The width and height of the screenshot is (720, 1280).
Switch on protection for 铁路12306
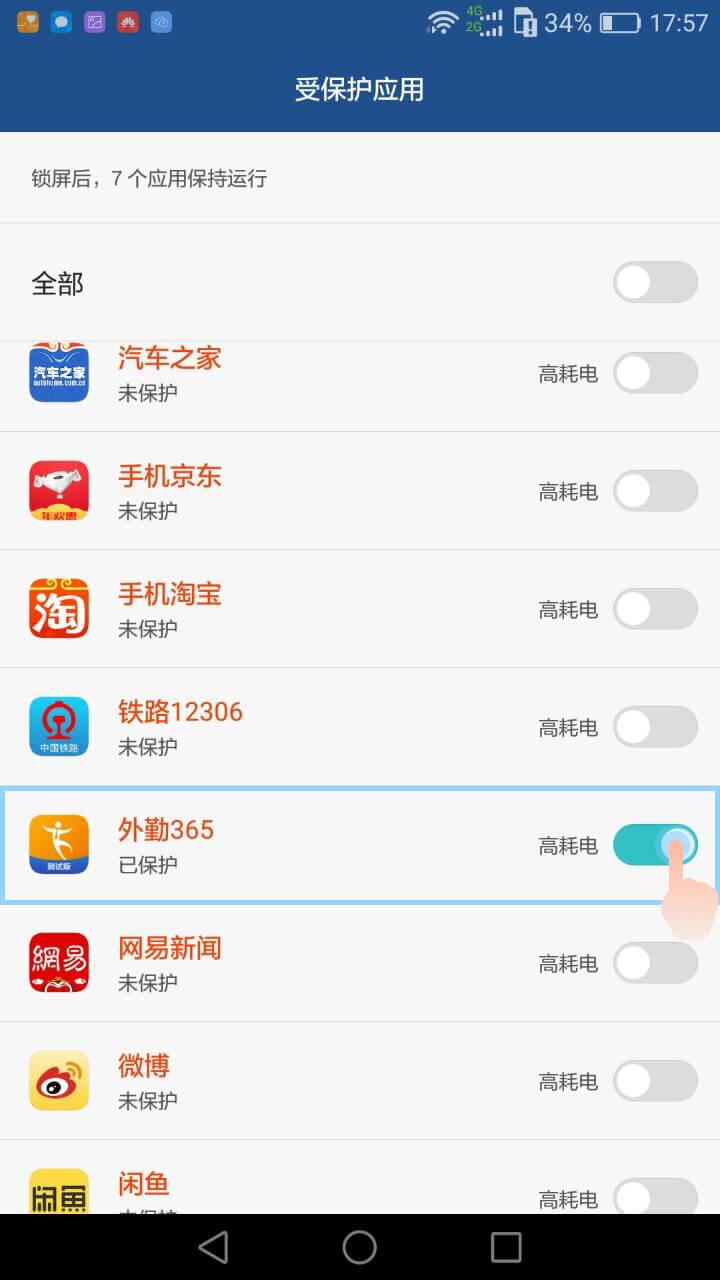coord(655,727)
